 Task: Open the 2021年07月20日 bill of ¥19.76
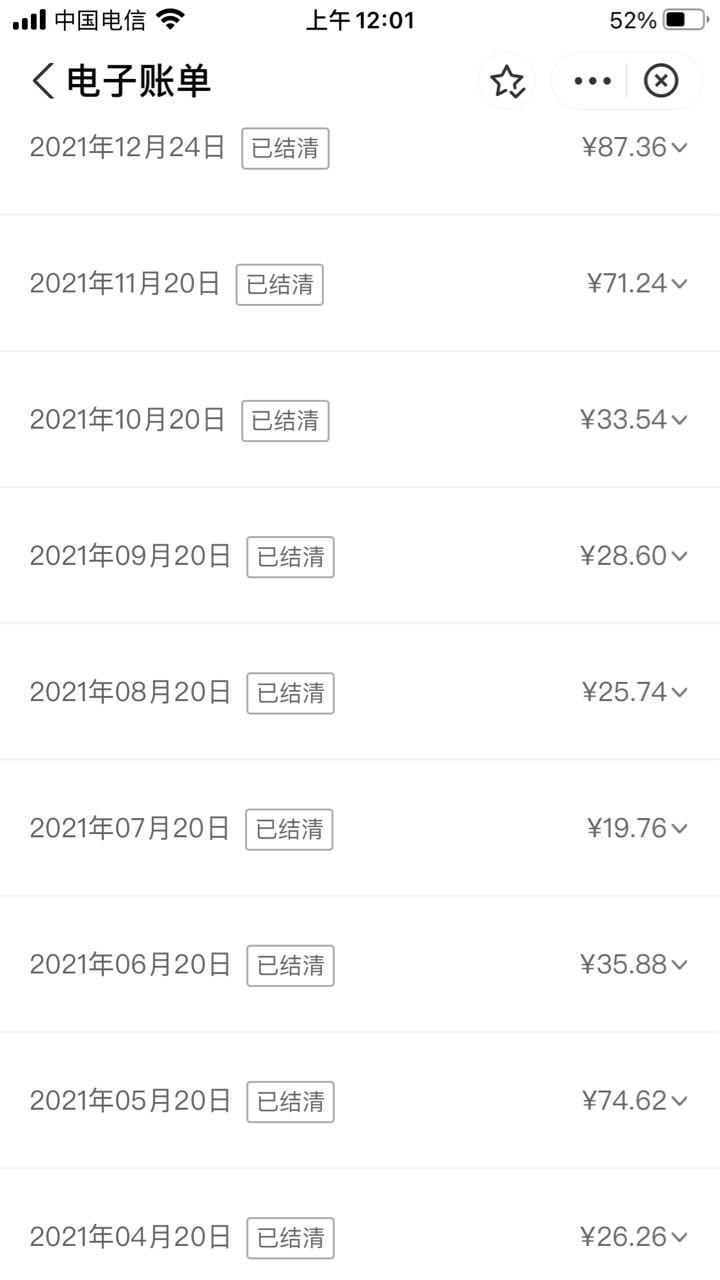pos(360,828)
